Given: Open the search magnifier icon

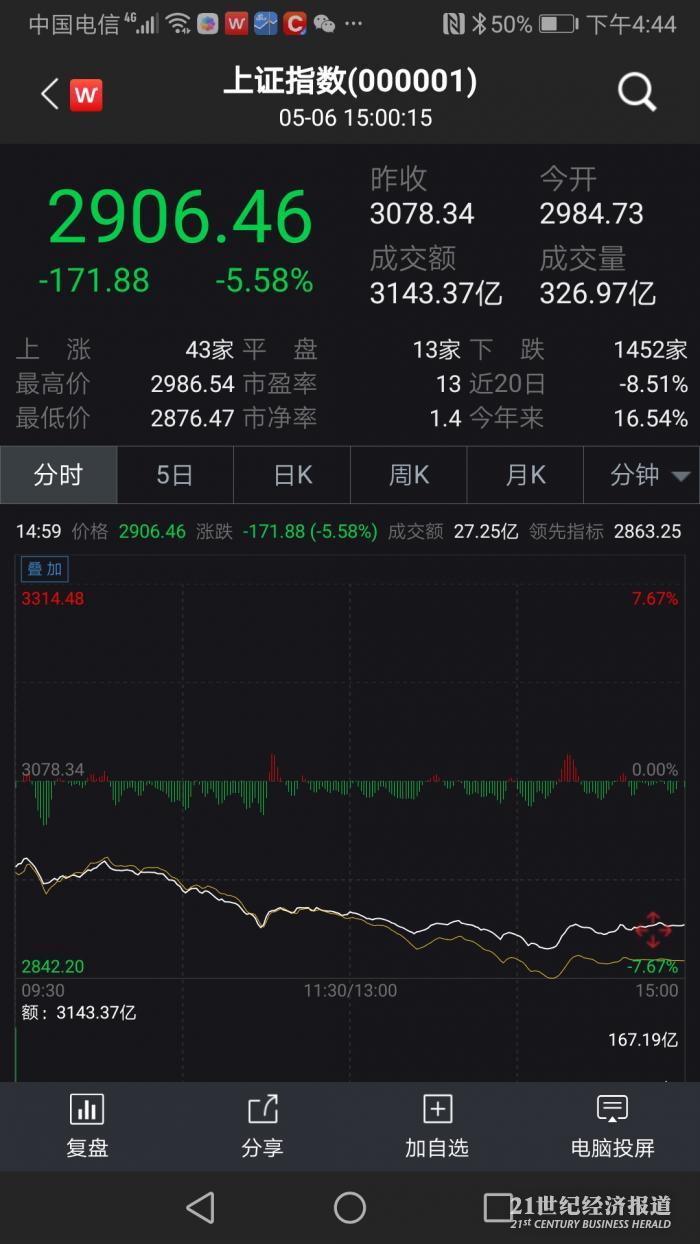Looking at the screenshot, I should point(636,93).
